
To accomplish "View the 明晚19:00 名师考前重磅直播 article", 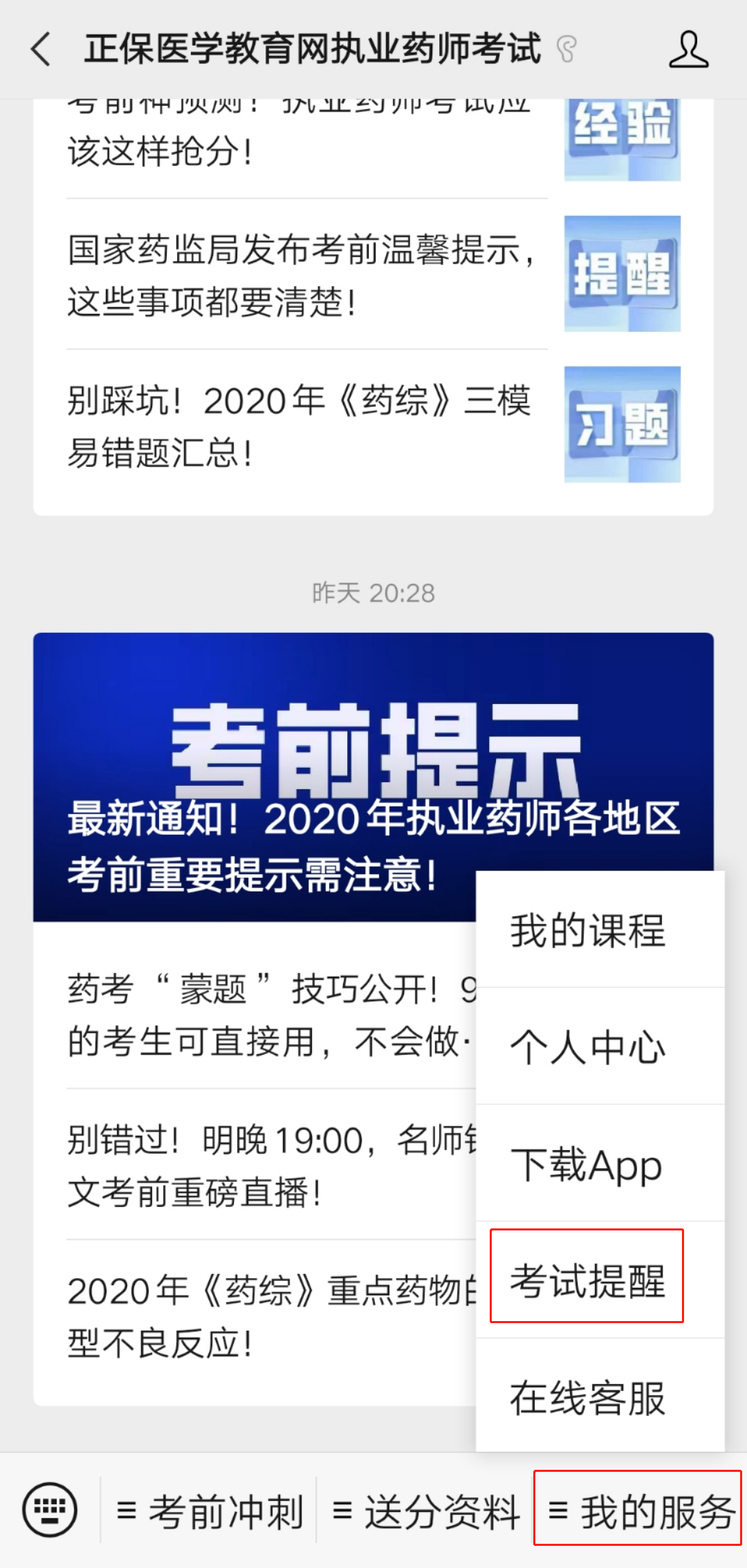I will click(270, 1166).
